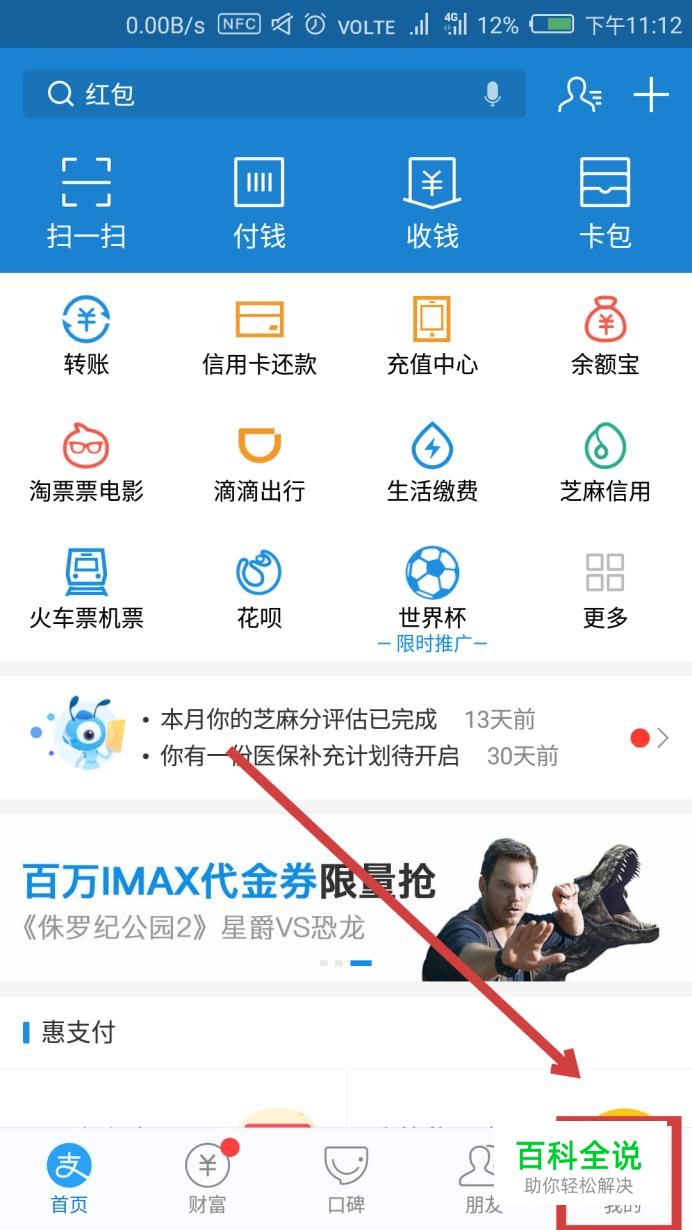Open the plus add menu
This screenshot has height=1230, width=692.
point(651,95)
